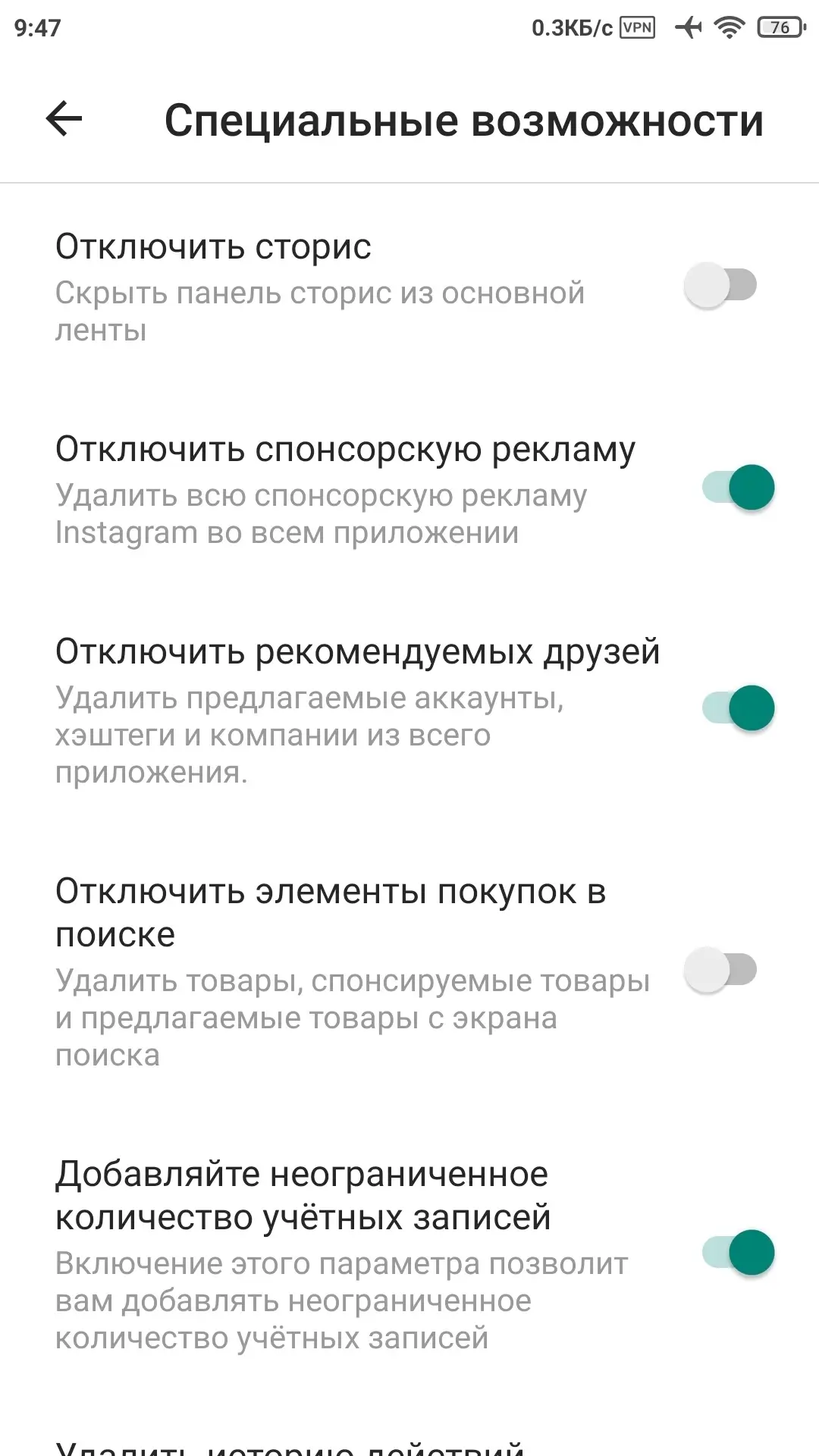Turn off Отключить спонсорскую рекламу
The width and height of the screenshot is (819, 1456).
click(738, 488)
